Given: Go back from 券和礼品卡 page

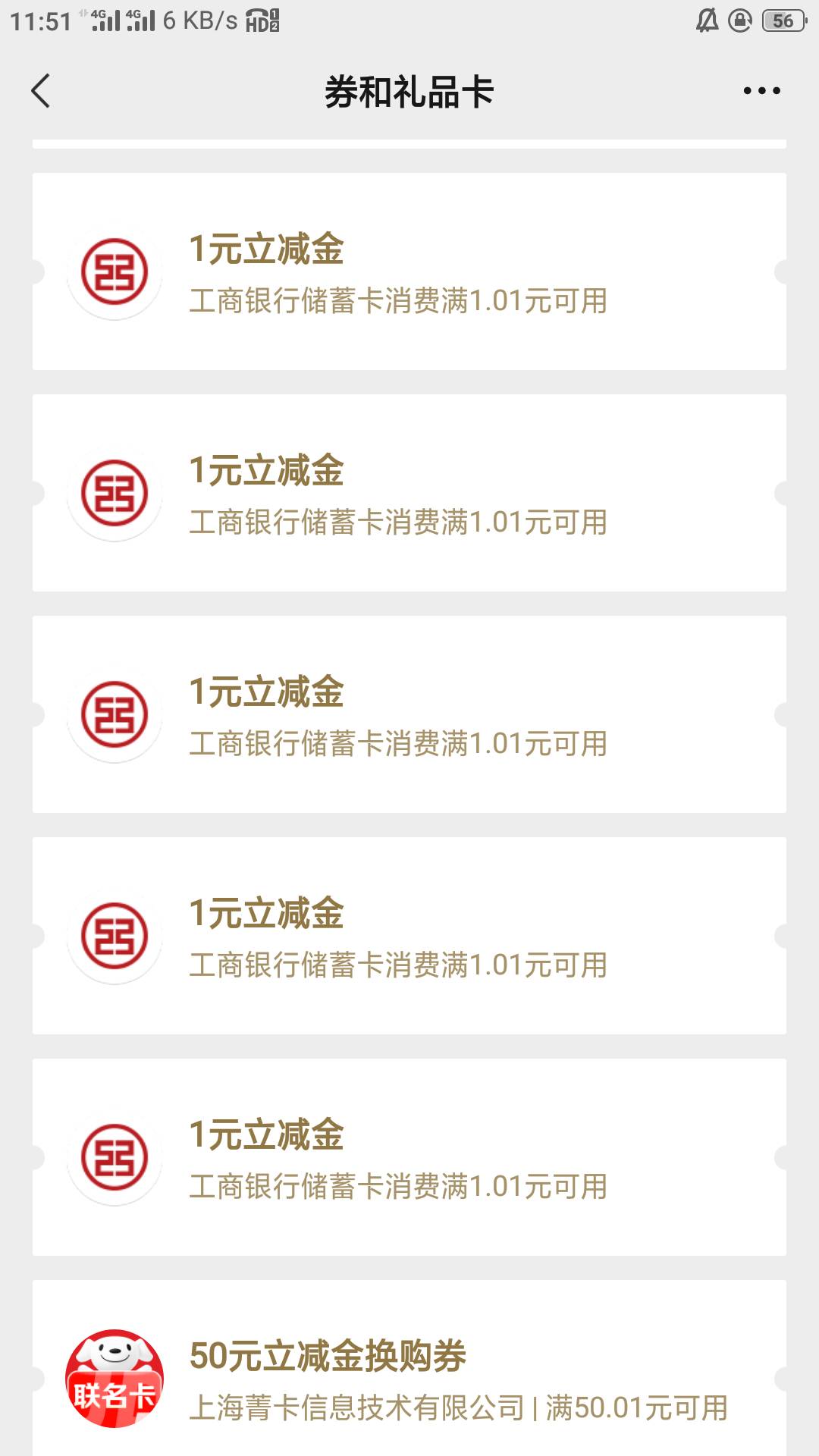Looking at the screenshot, I should (41, 91).
